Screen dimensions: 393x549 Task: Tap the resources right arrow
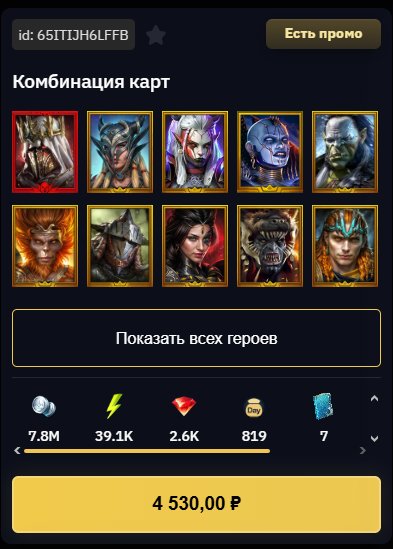(363, 451)
